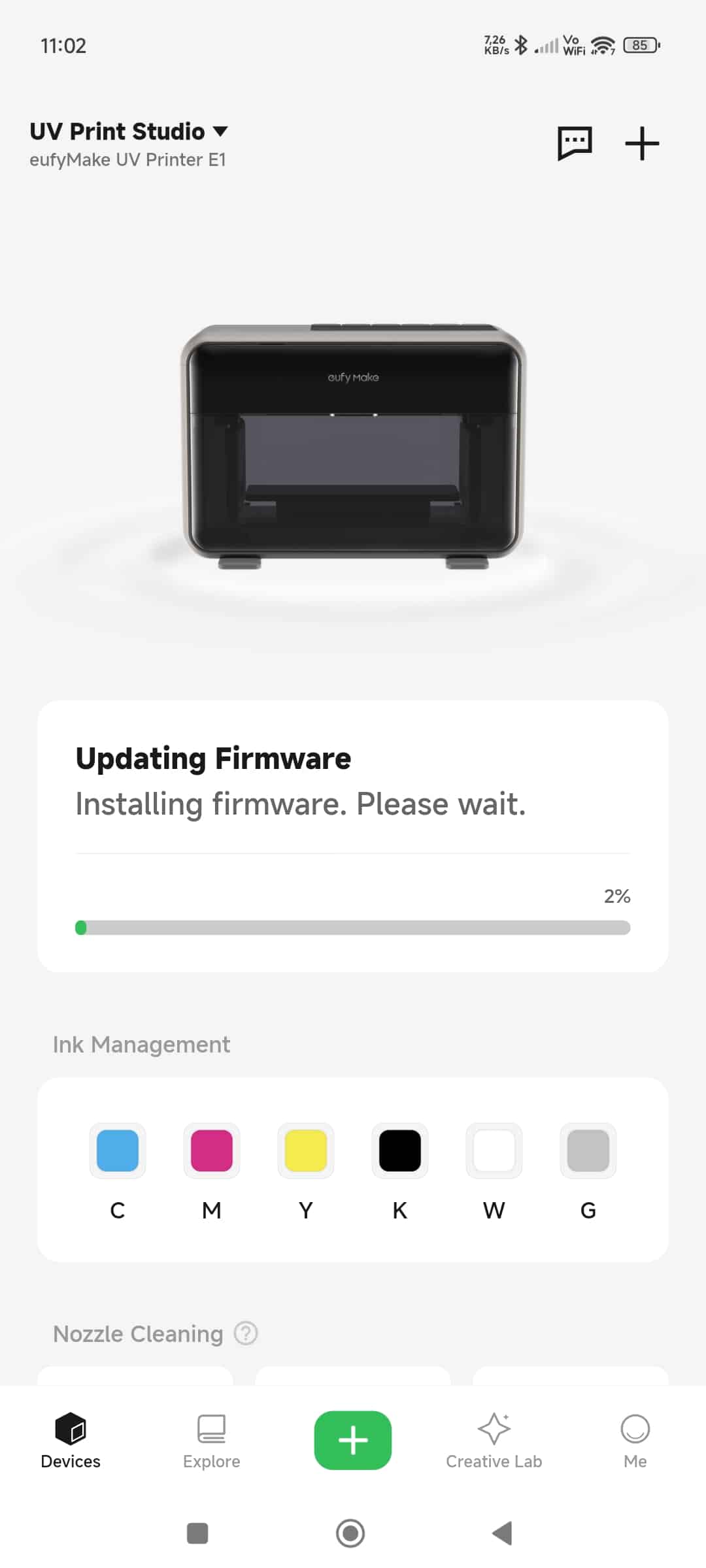Image resolution: width=706 pixels, height=1568 pixels.
Task: Open Nozzle Cleaning help question mark
Action: click(x=246, y=1333)
